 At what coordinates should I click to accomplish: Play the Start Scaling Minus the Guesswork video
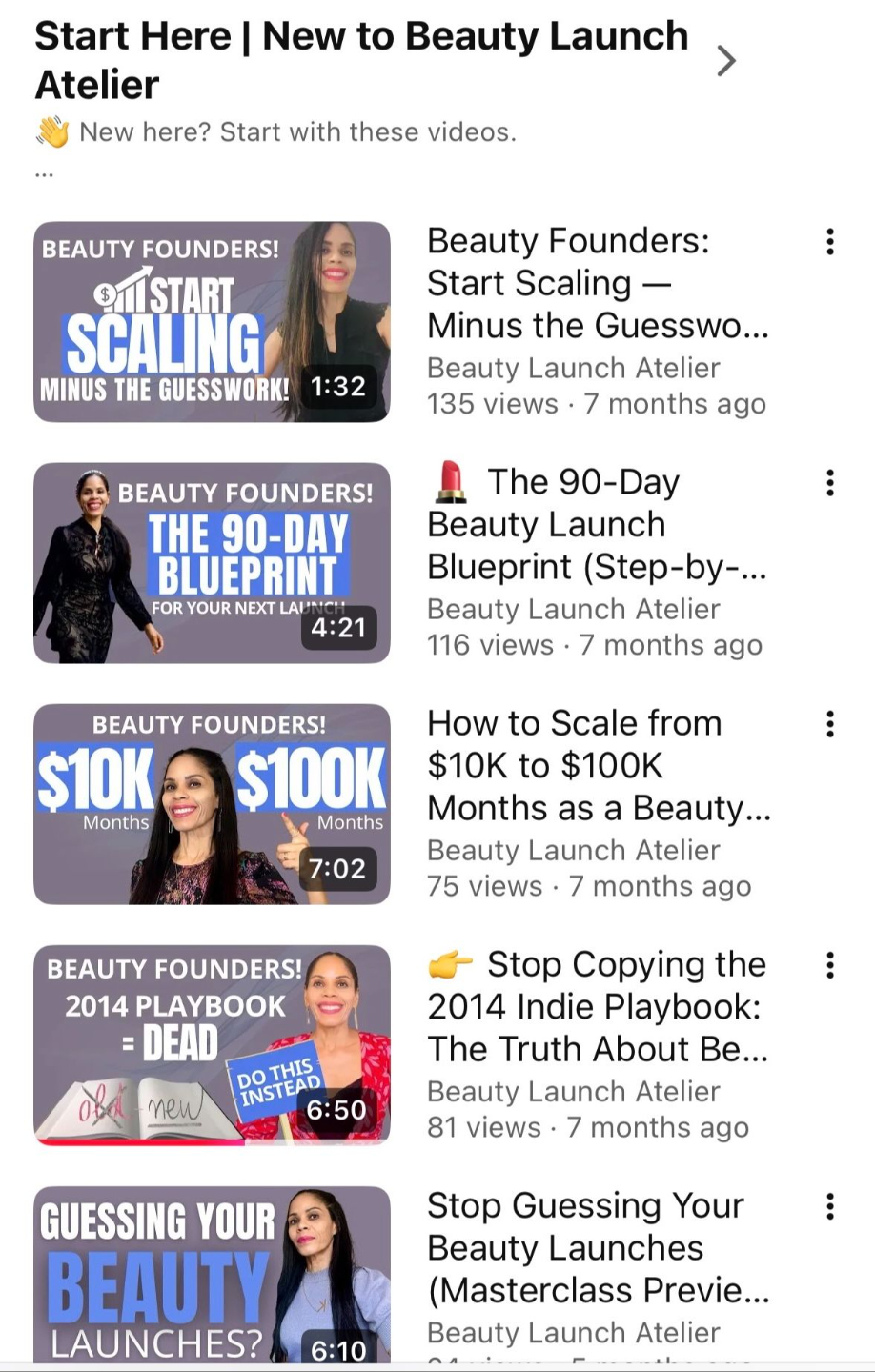pyautogui.click(x=212, y=322)
